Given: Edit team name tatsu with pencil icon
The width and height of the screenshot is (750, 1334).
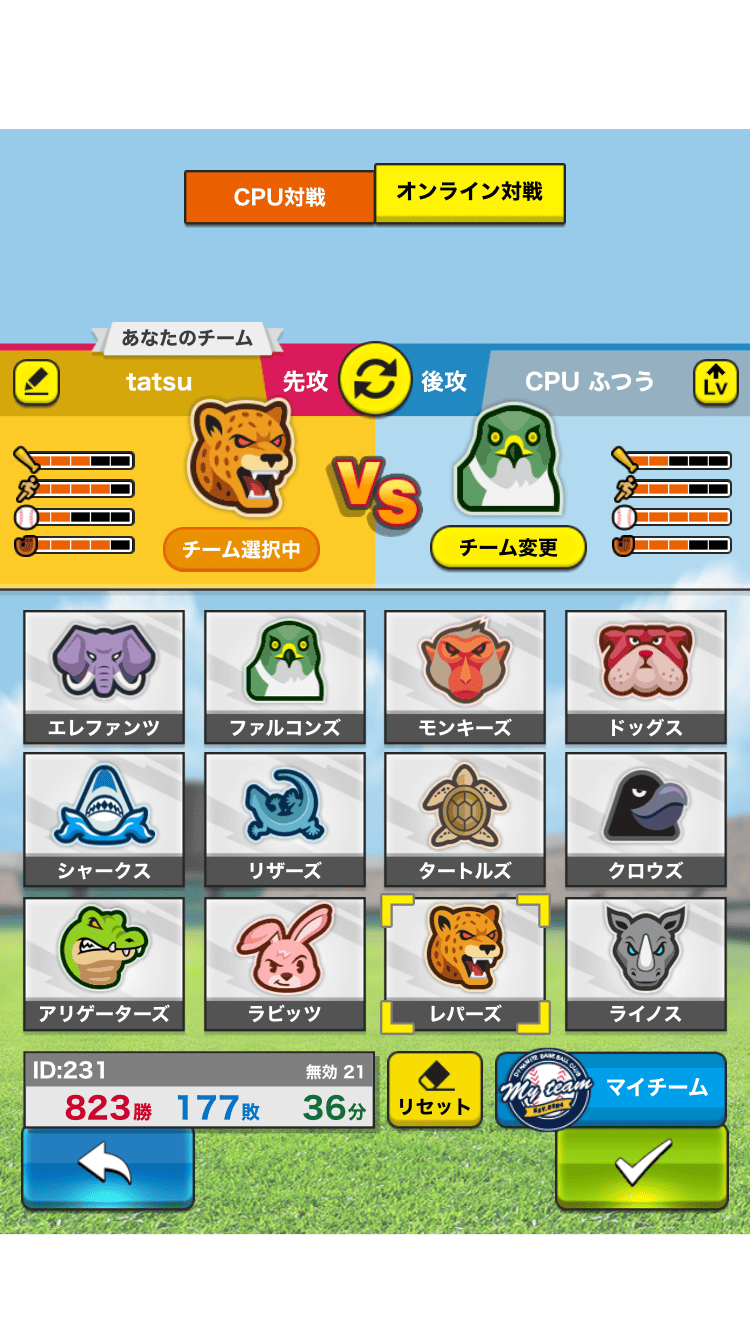Looking at the screenshot, I should [37, 382].
